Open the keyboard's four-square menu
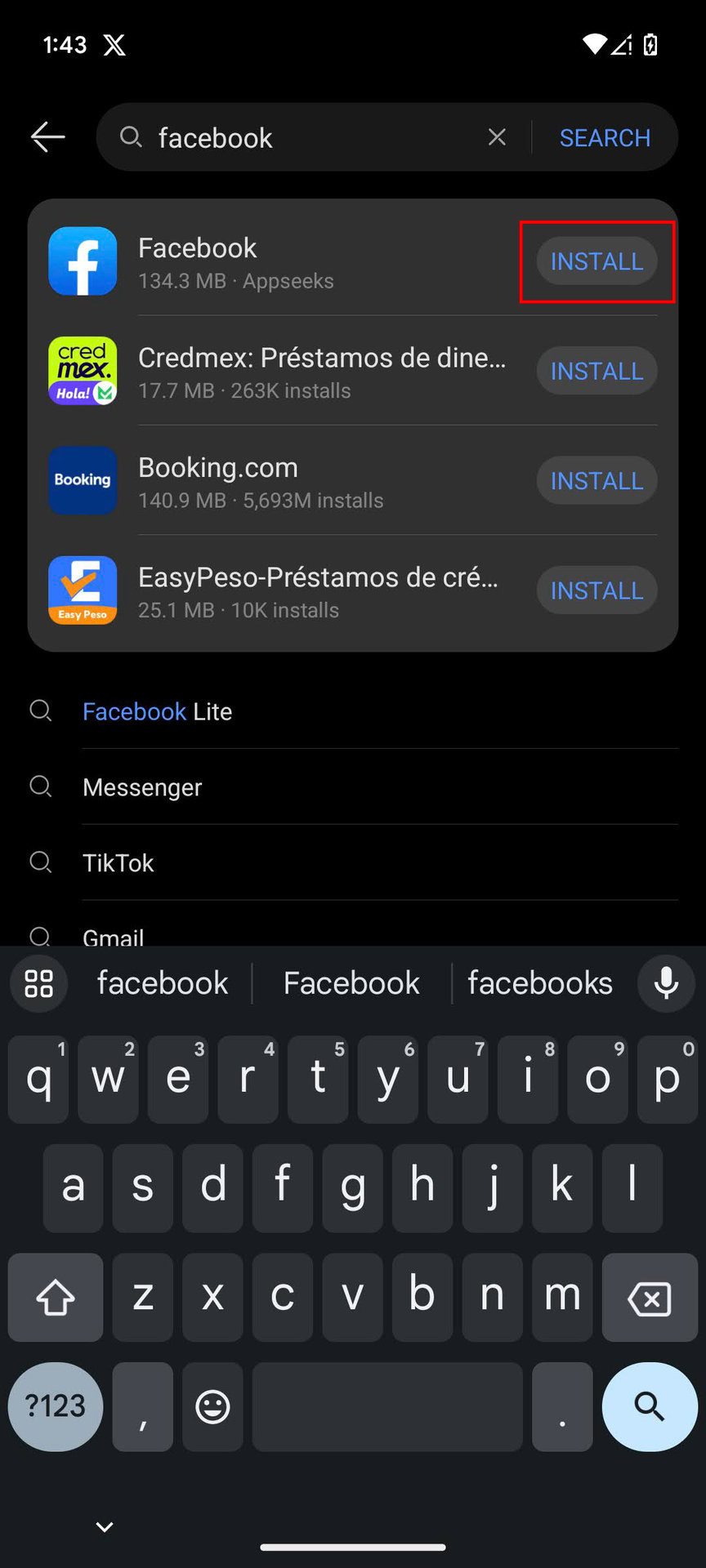 point(38,983)
